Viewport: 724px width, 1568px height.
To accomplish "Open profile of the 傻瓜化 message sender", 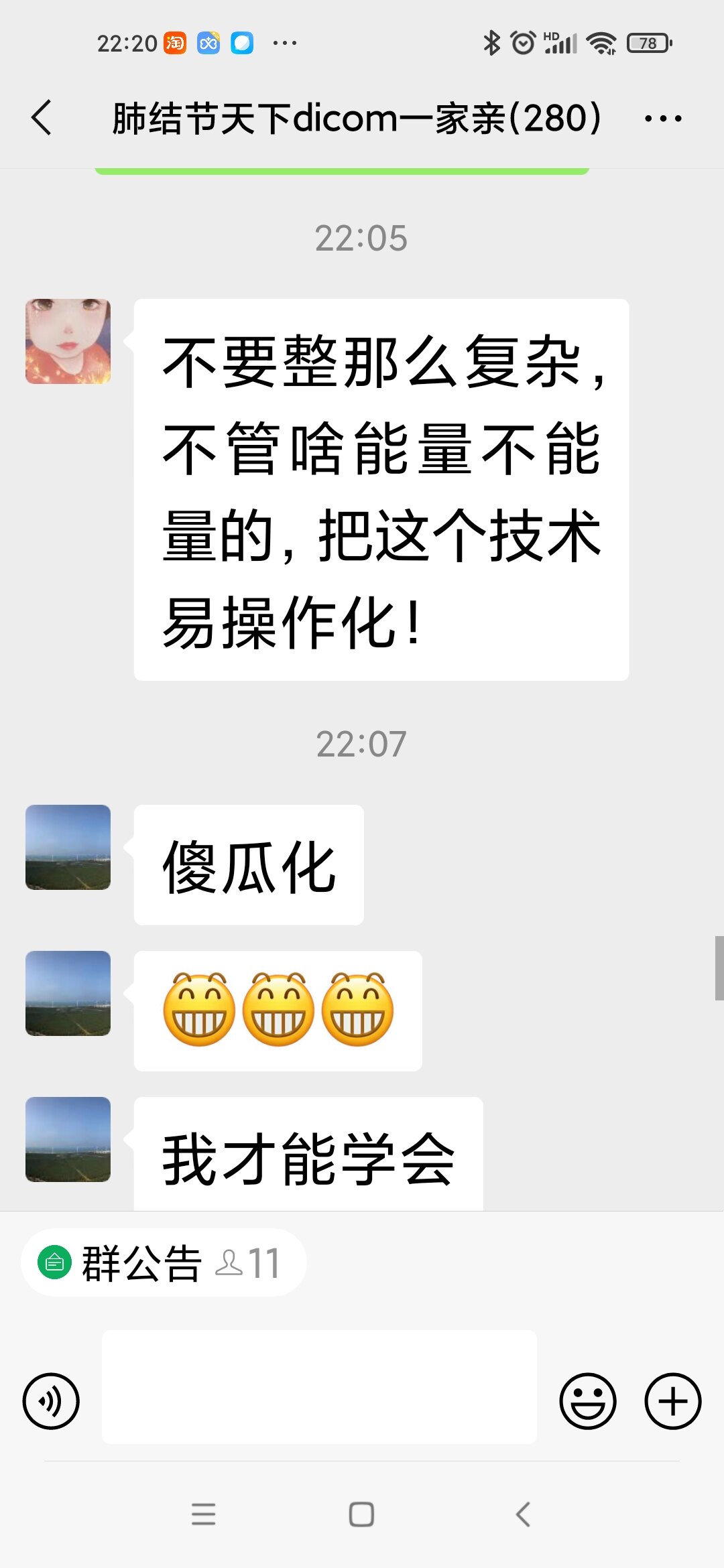I will [x=68, y=847].
